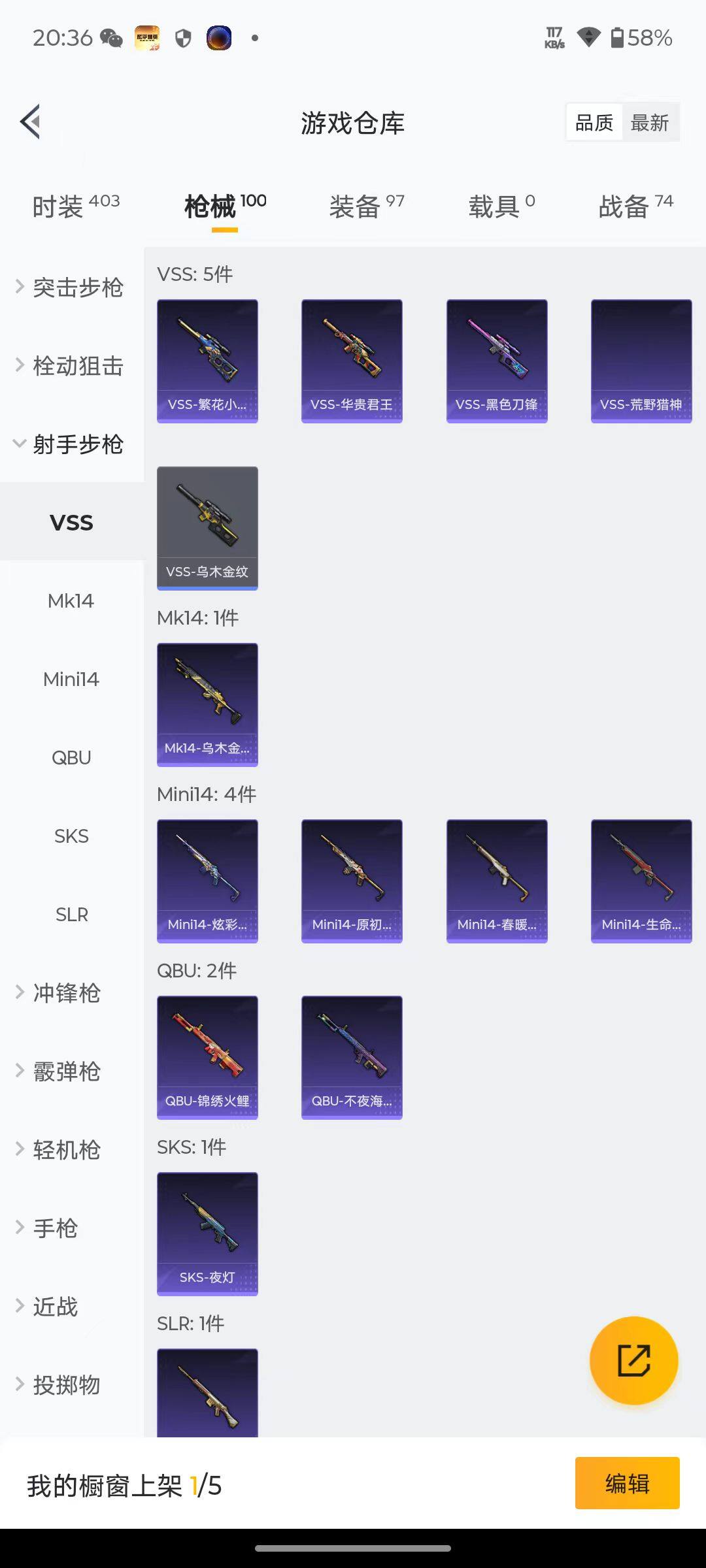Switch sorting to 最新 mode
The image size is (706, 1568).
tap(651, 122)
